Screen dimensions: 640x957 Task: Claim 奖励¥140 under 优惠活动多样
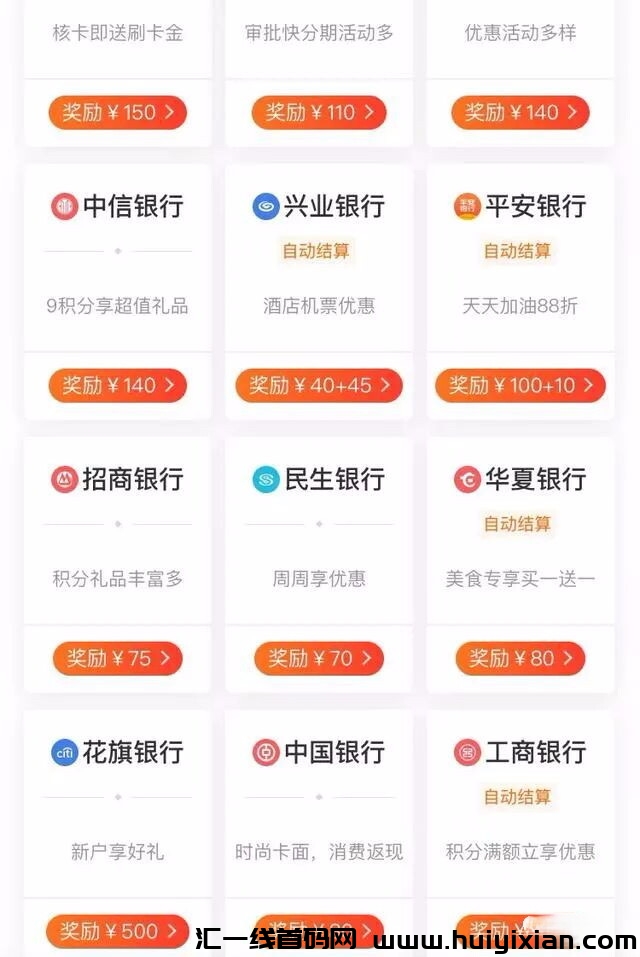tap(520, 113)
